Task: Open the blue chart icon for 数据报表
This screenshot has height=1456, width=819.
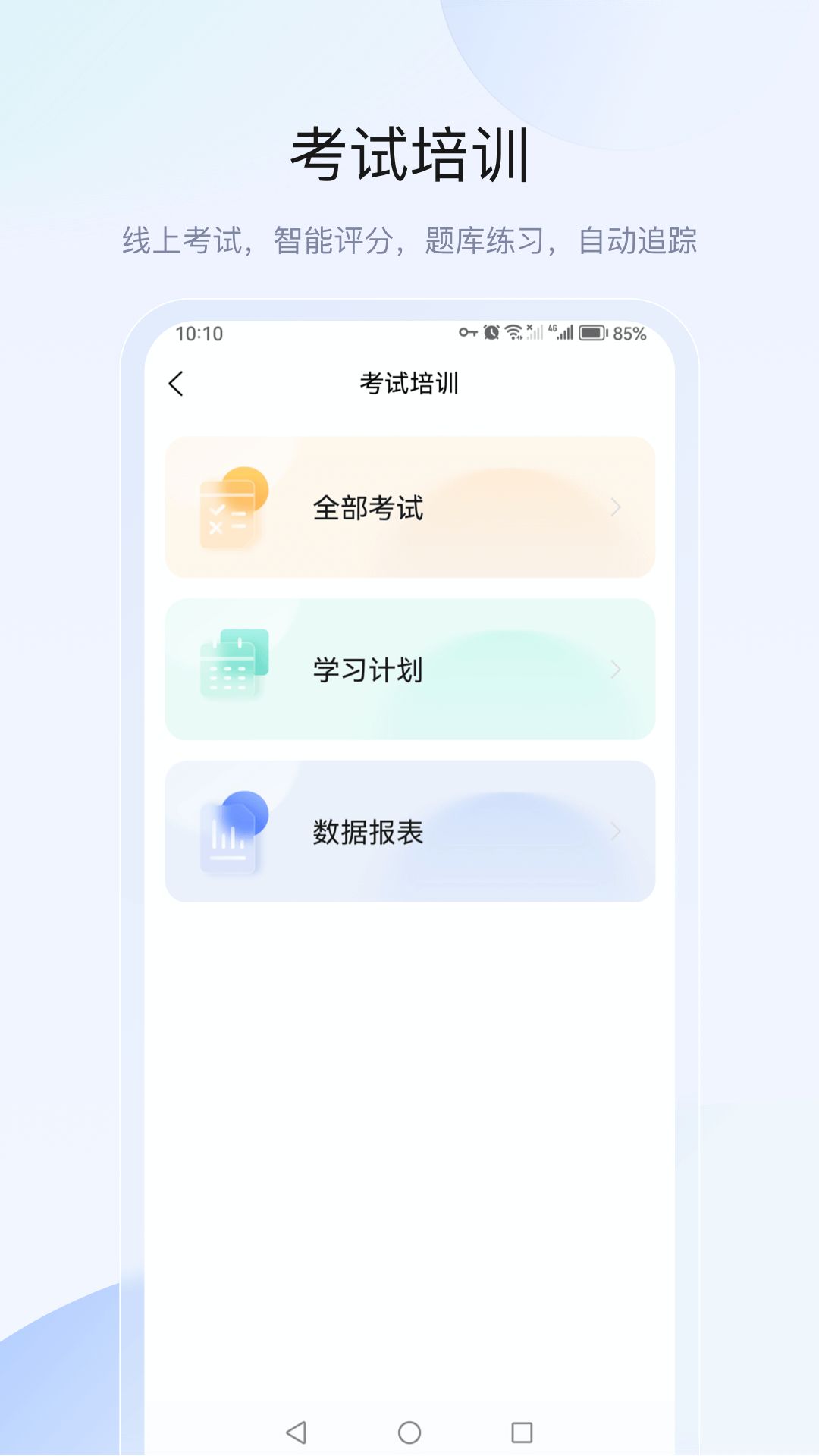Action: pos(231,830)
